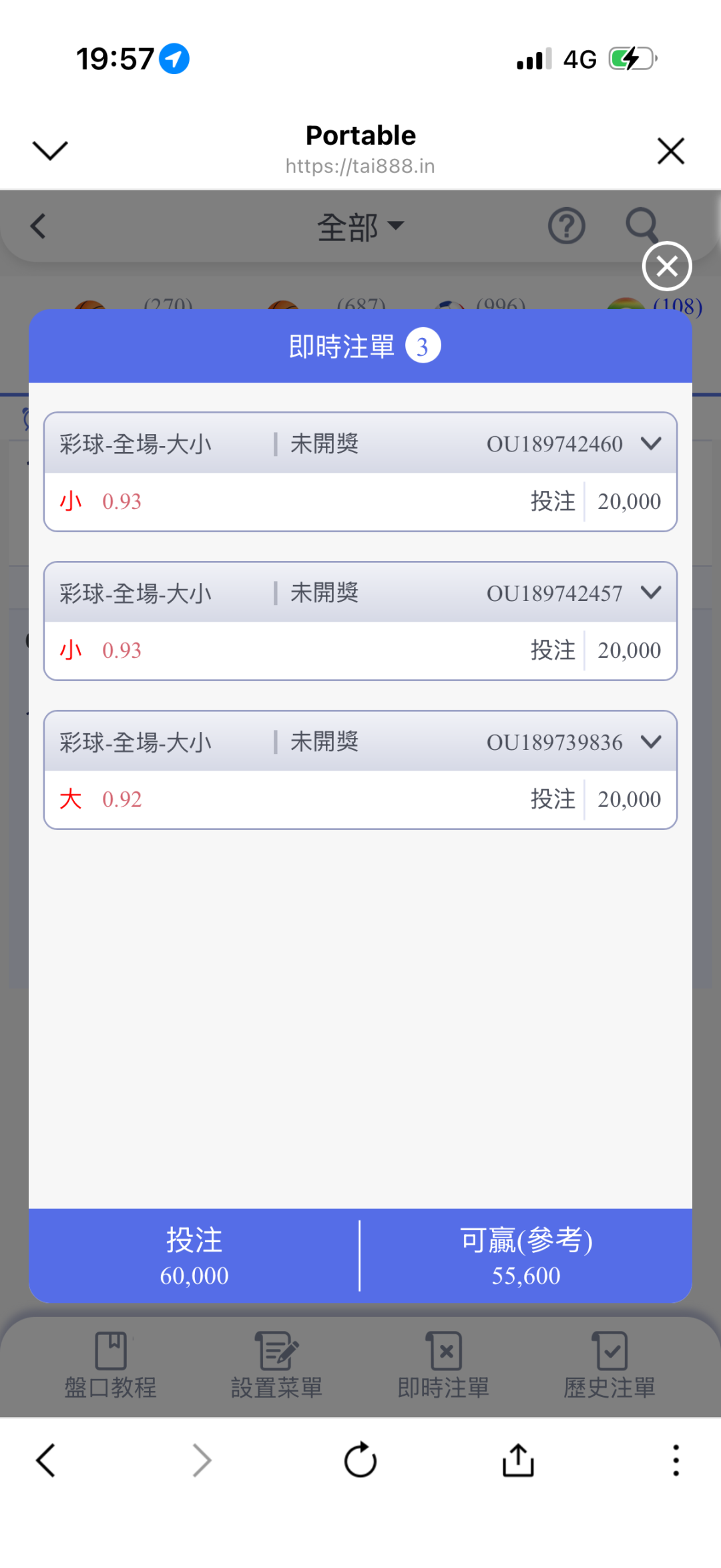Close the 即時注單 popup with the circled X

(x=667, y=266)
